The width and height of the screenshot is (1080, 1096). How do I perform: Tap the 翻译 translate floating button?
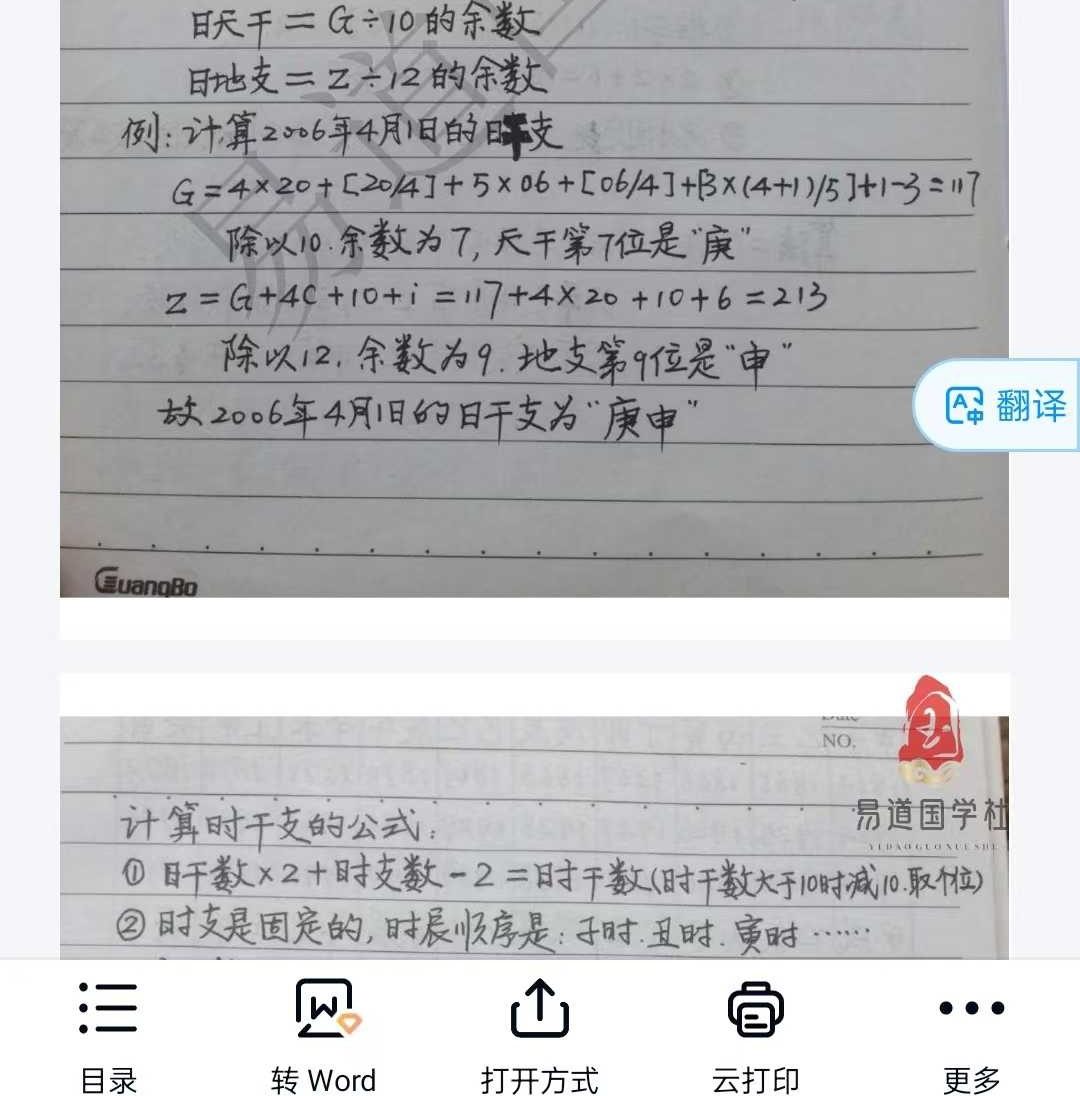pyautogui.click(x=1005, y=406)
